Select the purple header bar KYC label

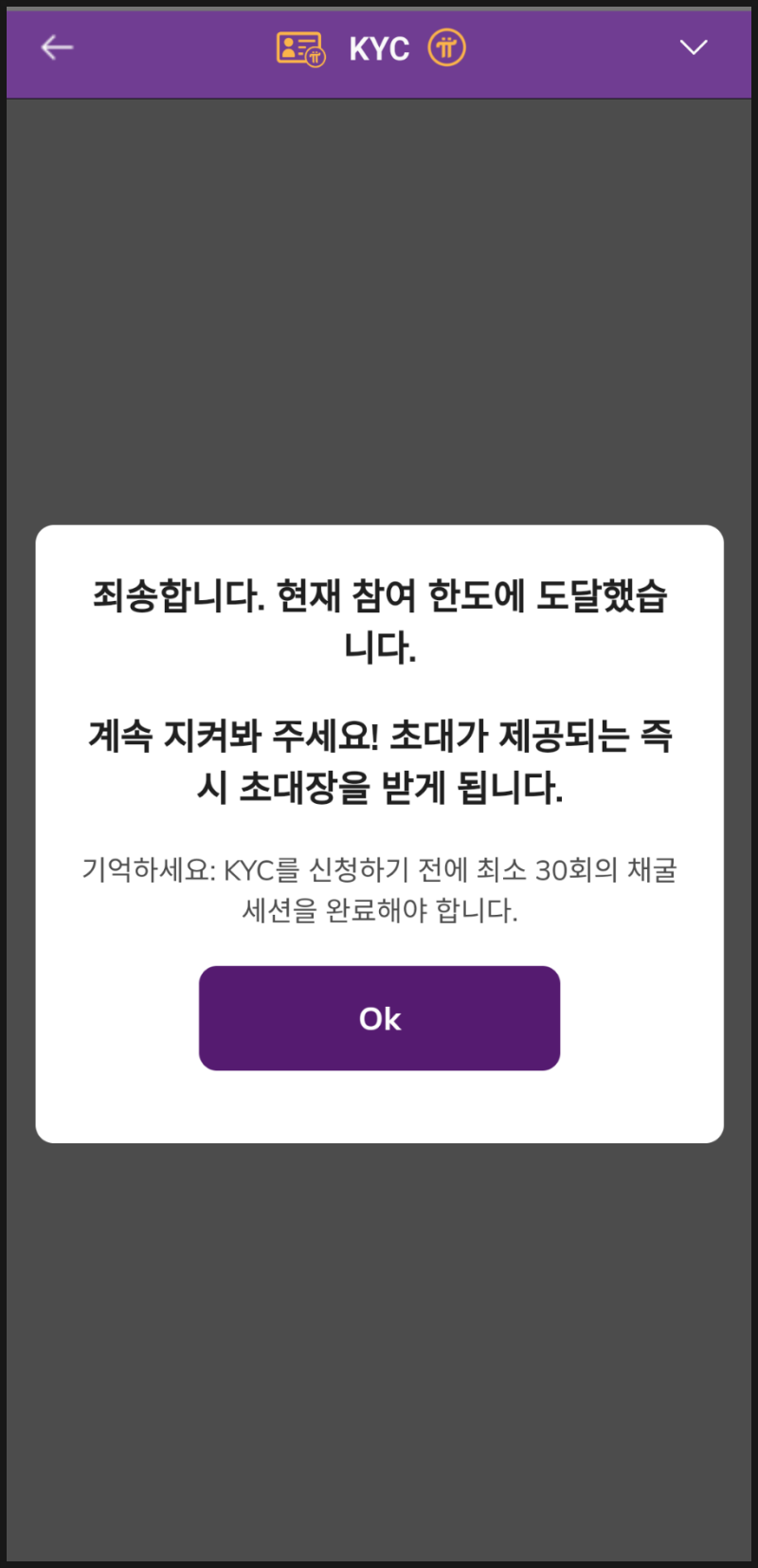378,47
